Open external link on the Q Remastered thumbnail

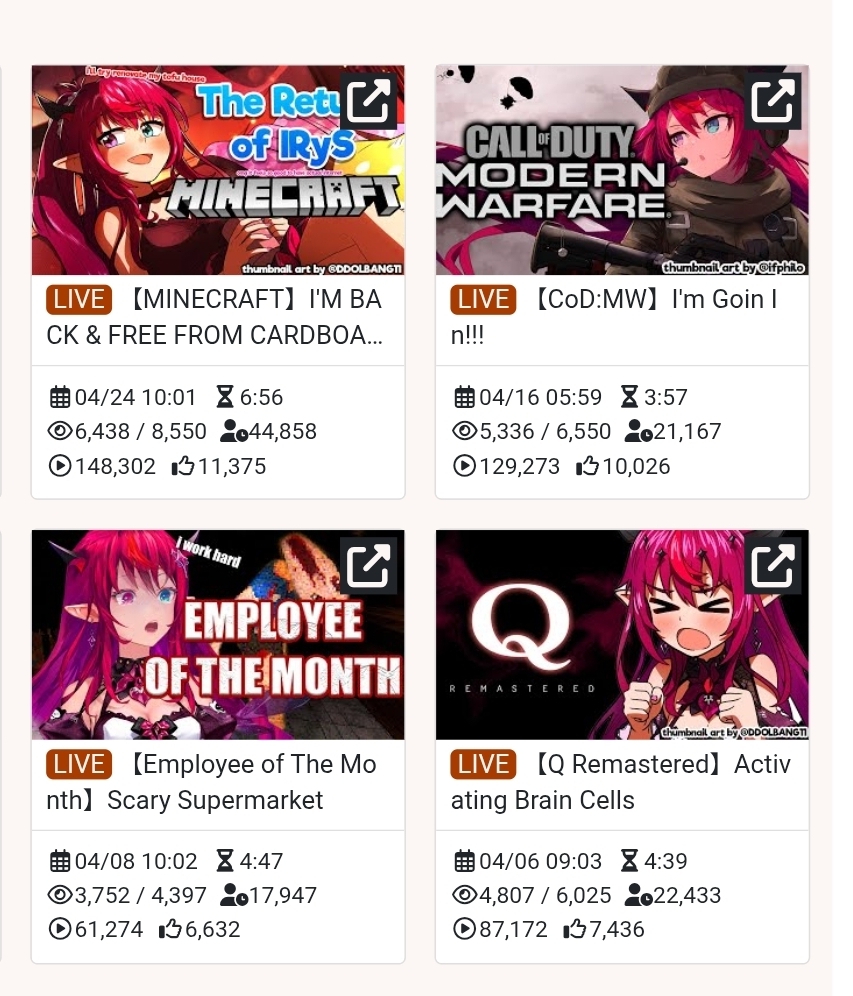tap(772, 565)
